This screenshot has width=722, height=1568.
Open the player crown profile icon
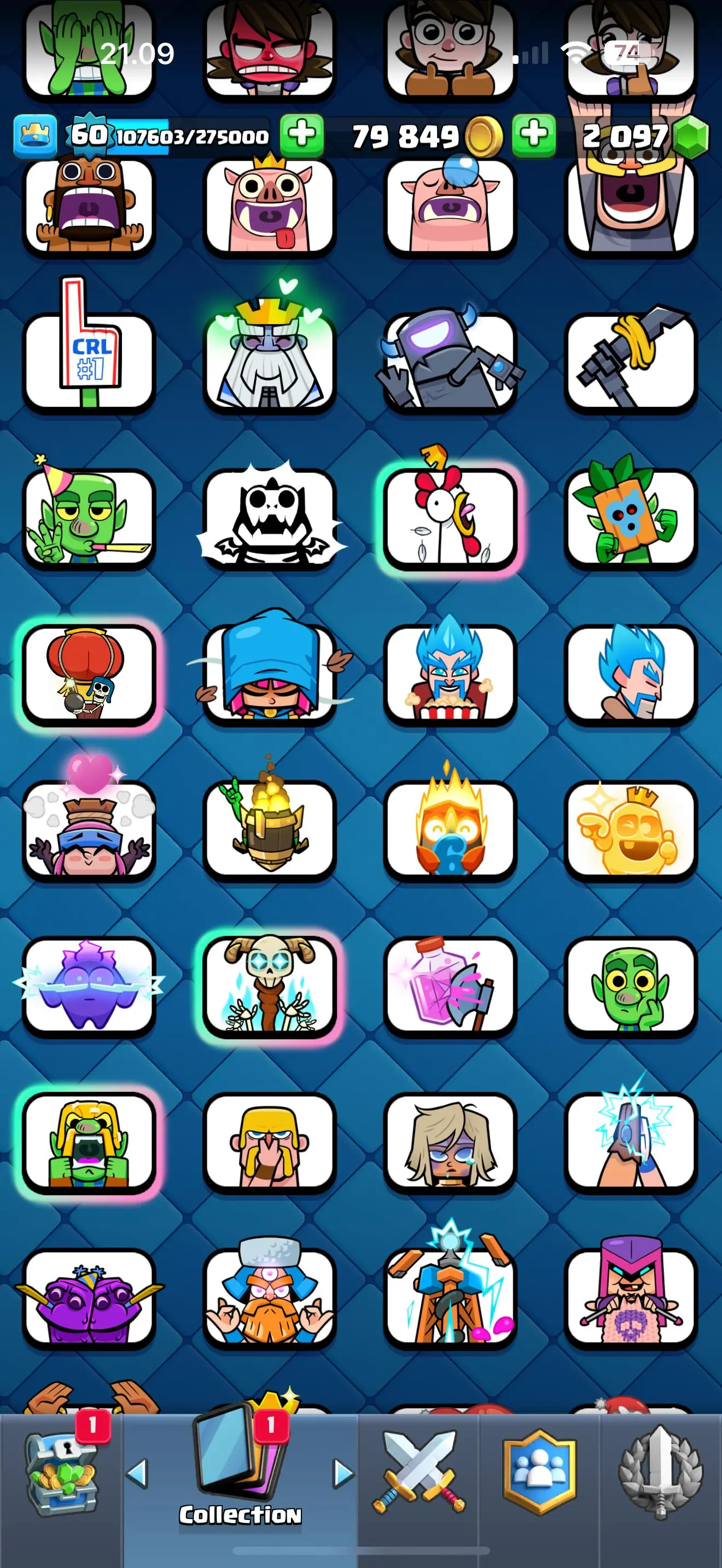pos(36,136)
